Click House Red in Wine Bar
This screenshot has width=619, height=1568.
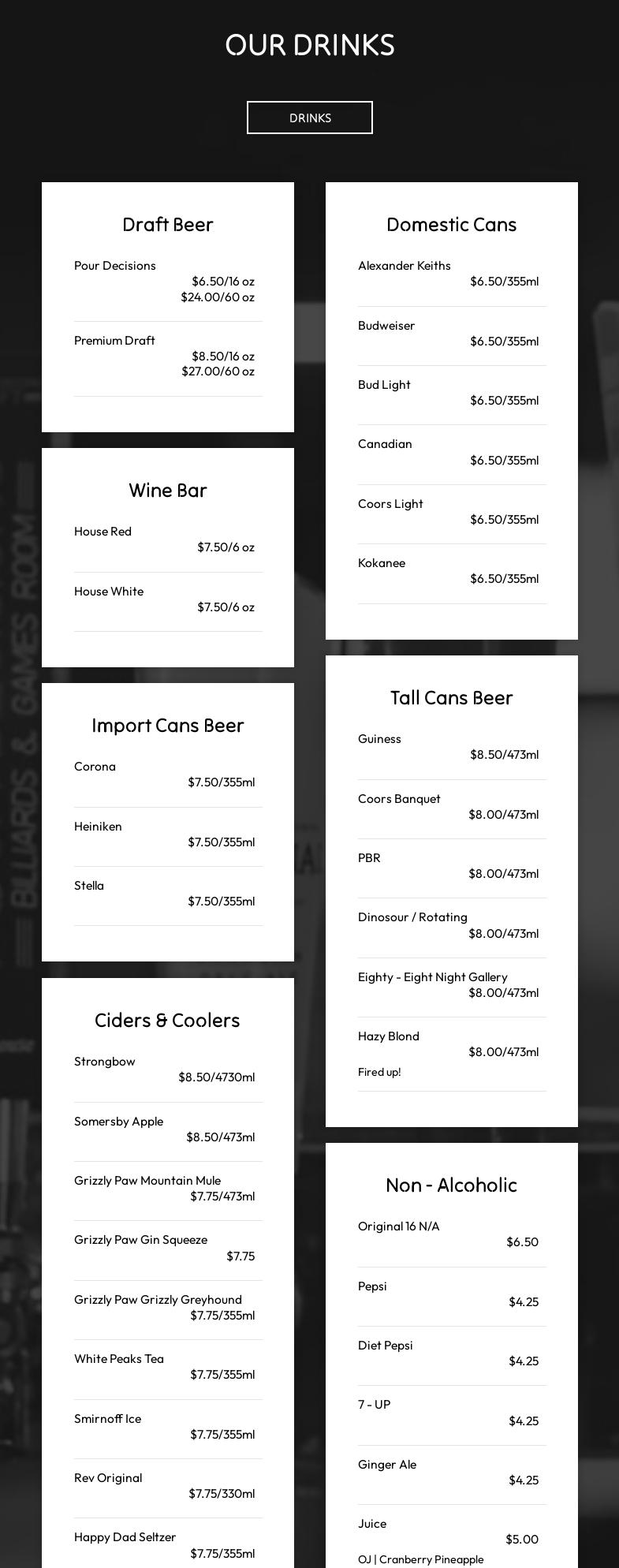[103, 531]
